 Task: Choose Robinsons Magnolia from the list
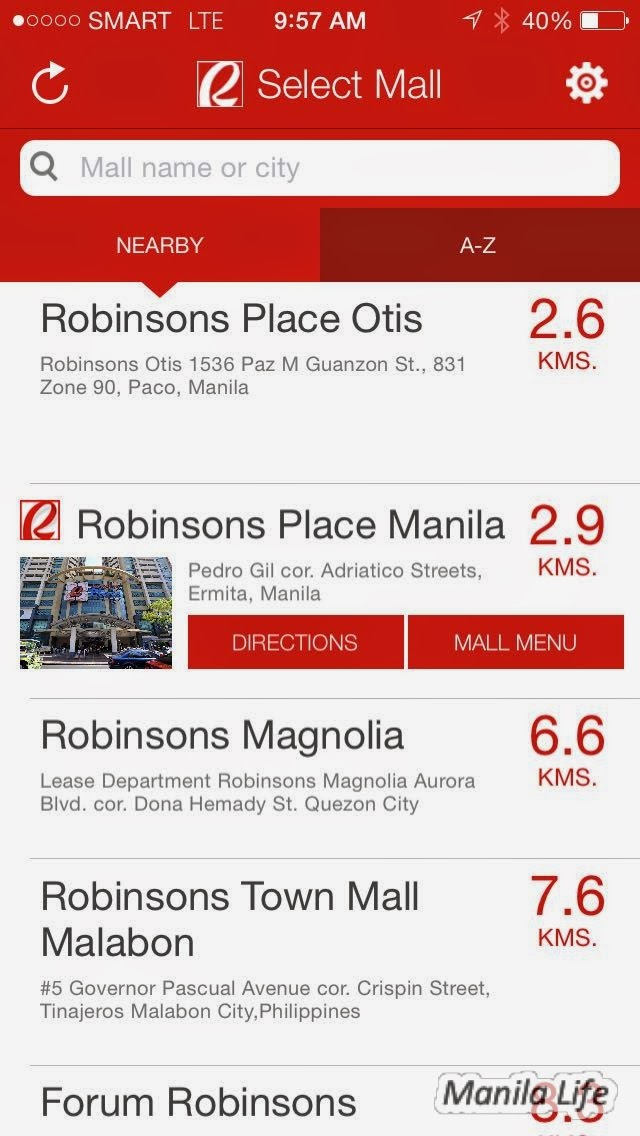click(222, 737)
